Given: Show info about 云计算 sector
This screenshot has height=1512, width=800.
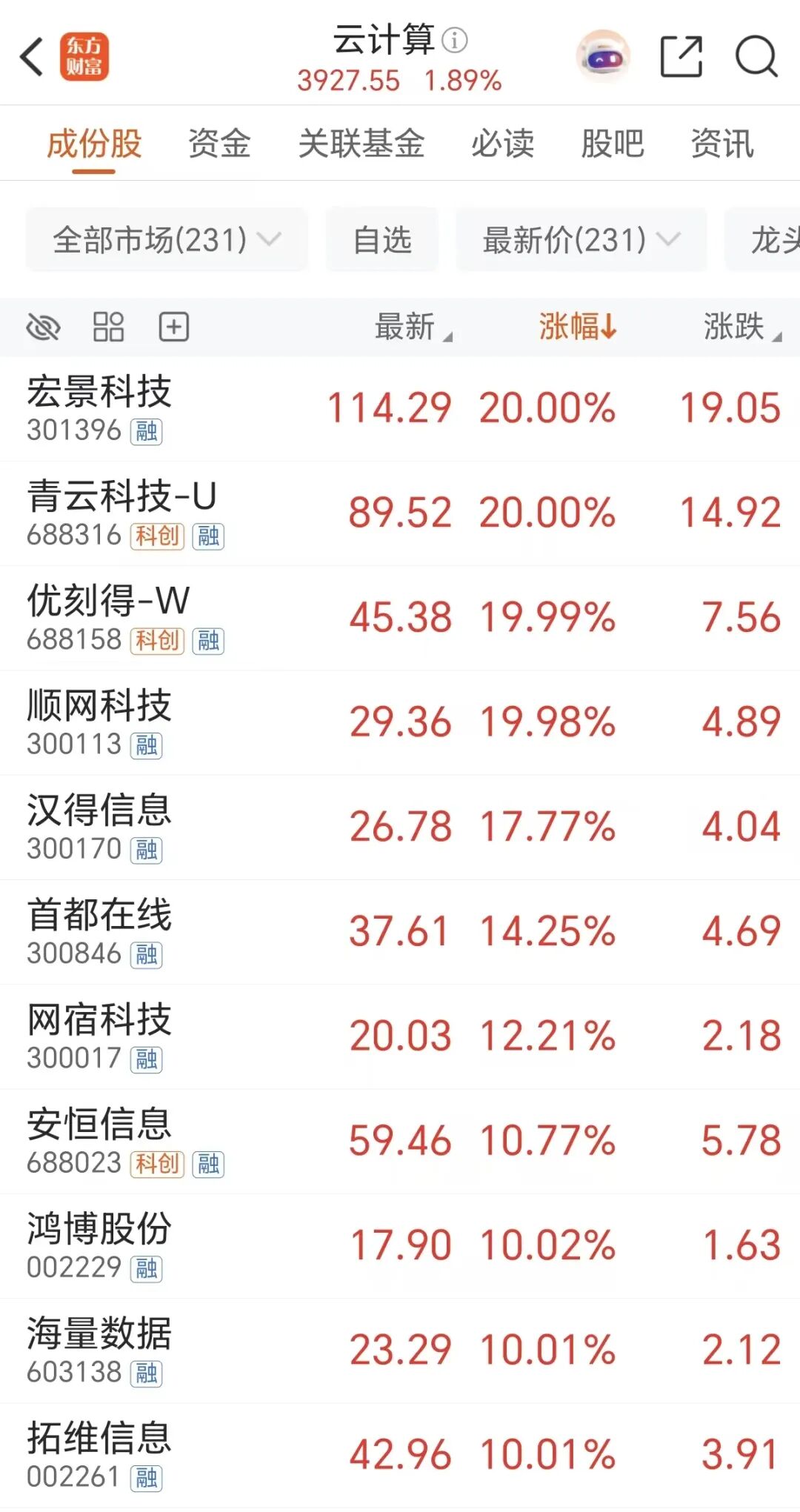Looking at the screenshot, I should pyautogui.click(x=455, y=40).
